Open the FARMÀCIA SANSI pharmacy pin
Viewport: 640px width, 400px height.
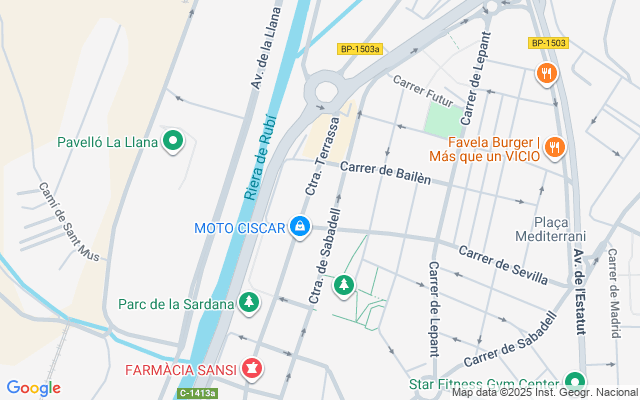point(252,369)
